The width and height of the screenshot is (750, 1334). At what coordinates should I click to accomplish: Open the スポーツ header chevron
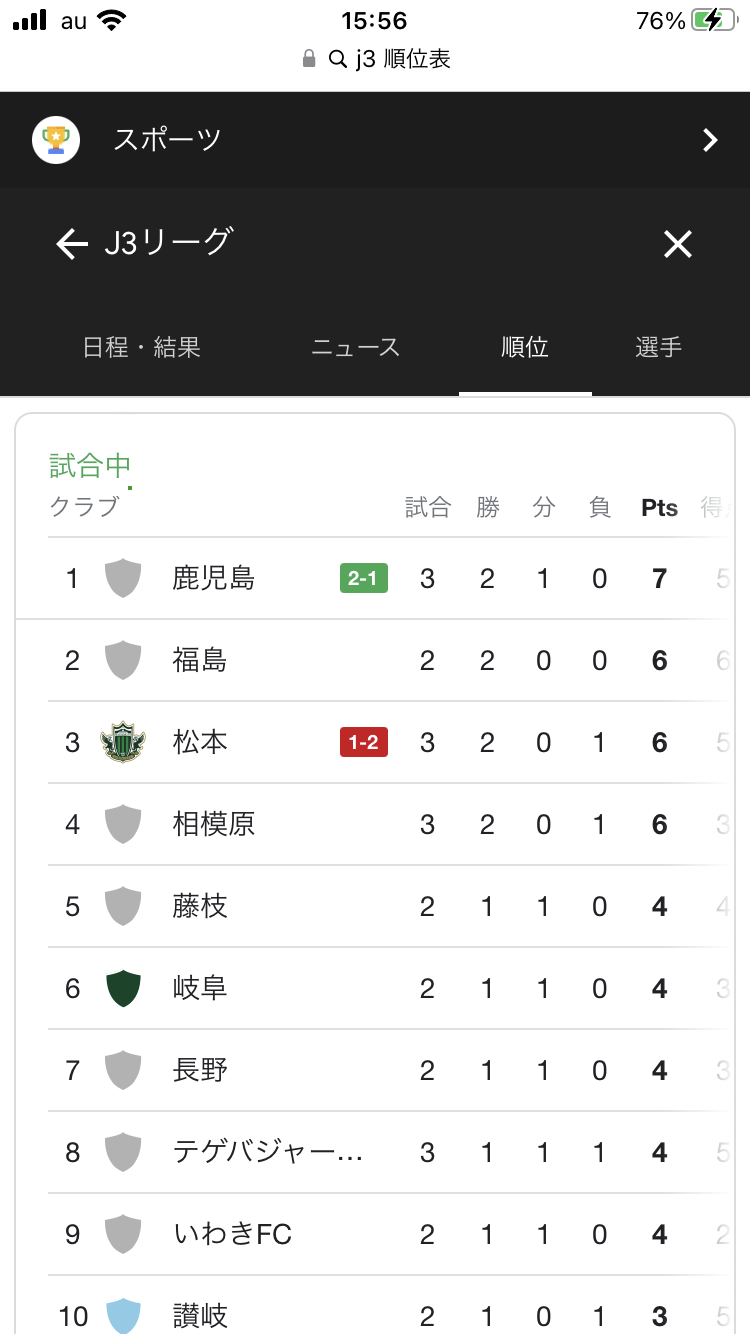[710, 140]
